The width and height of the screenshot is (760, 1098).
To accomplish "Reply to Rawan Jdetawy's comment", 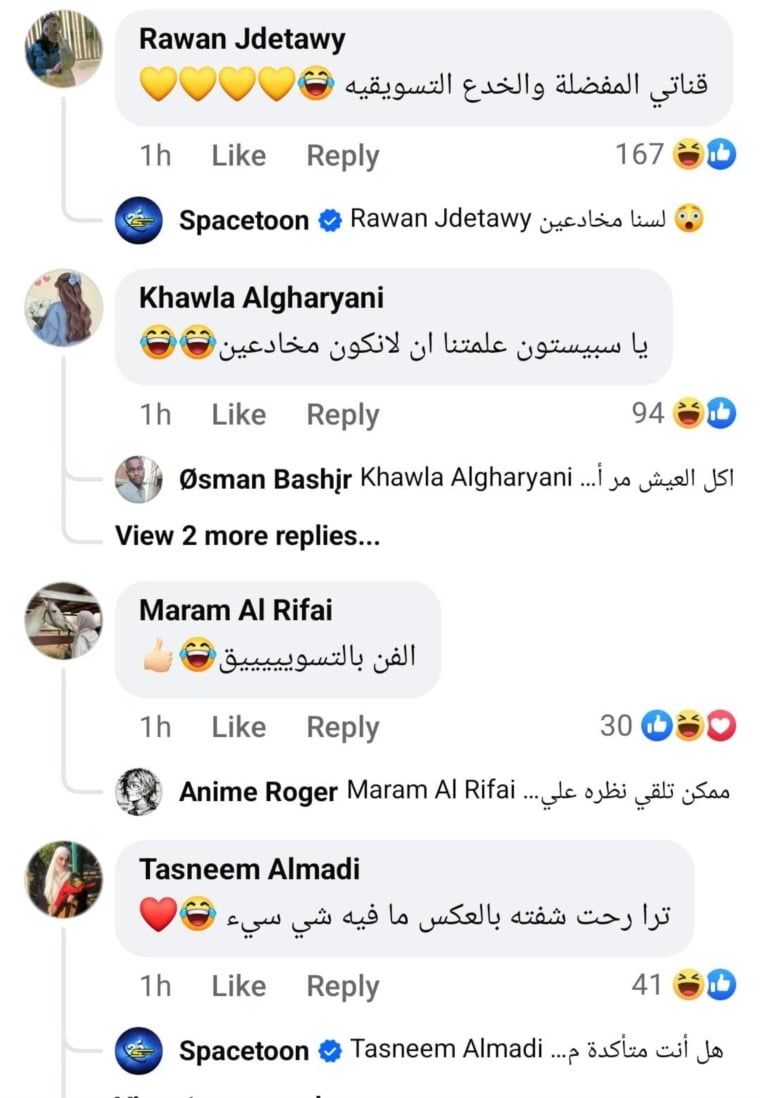I will (x=342, y=156).
